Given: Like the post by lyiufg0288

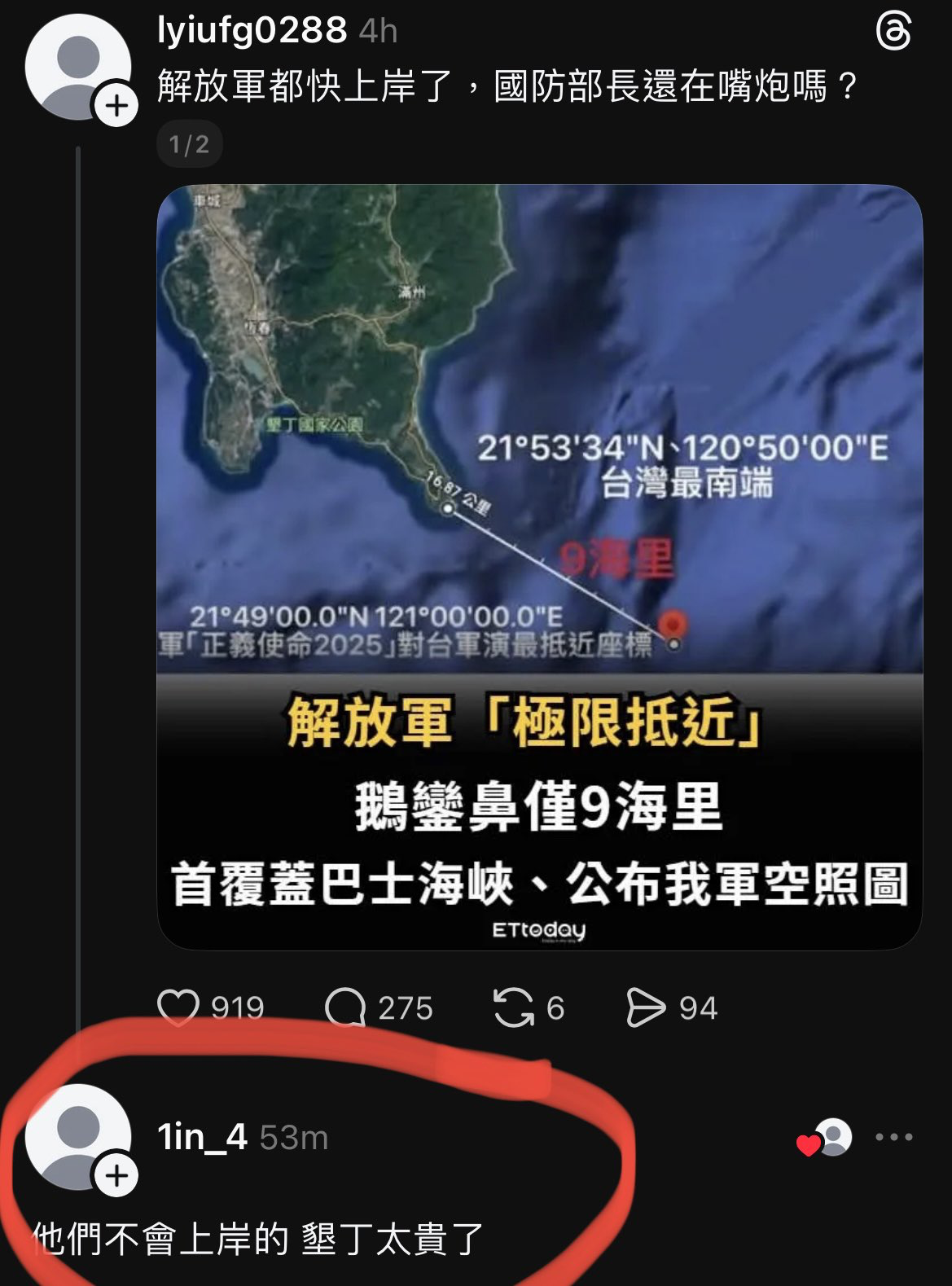Looking at the screenshot, I should pyautogui.click(x=178, y=1007).
